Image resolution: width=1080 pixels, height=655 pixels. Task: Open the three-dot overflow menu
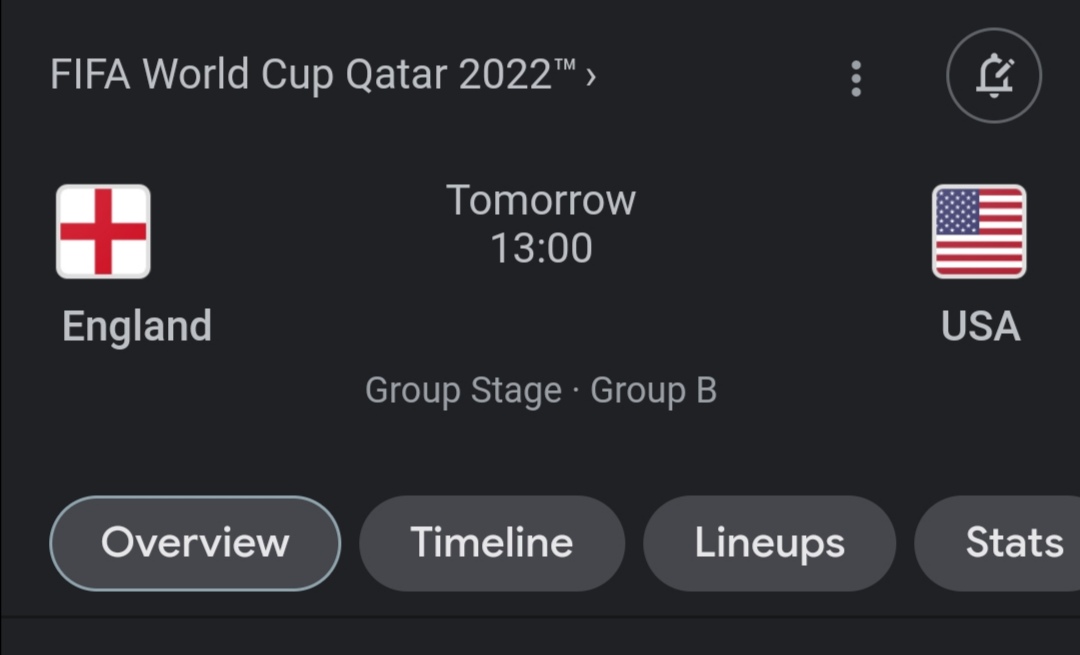[x=856, y=78]
